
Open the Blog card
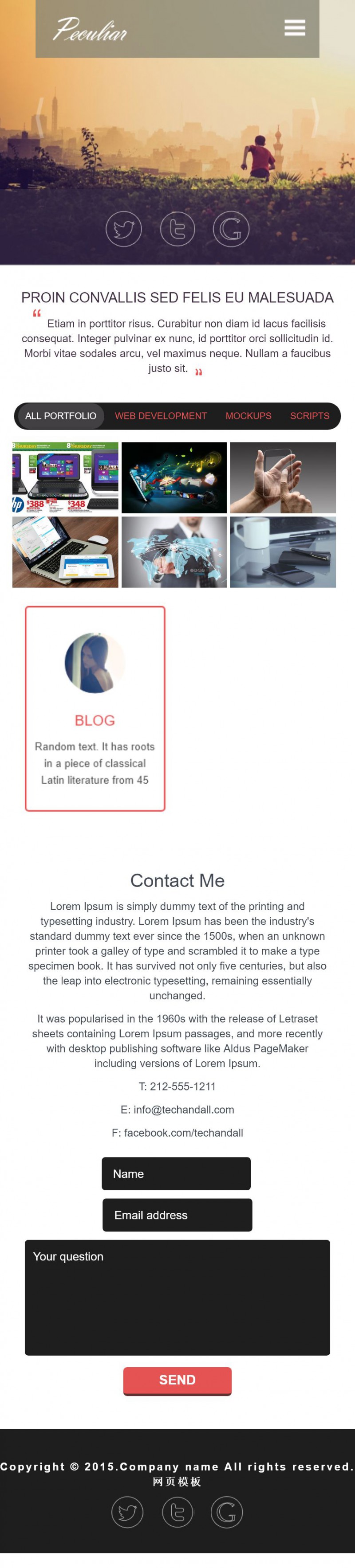click(95, 708)
